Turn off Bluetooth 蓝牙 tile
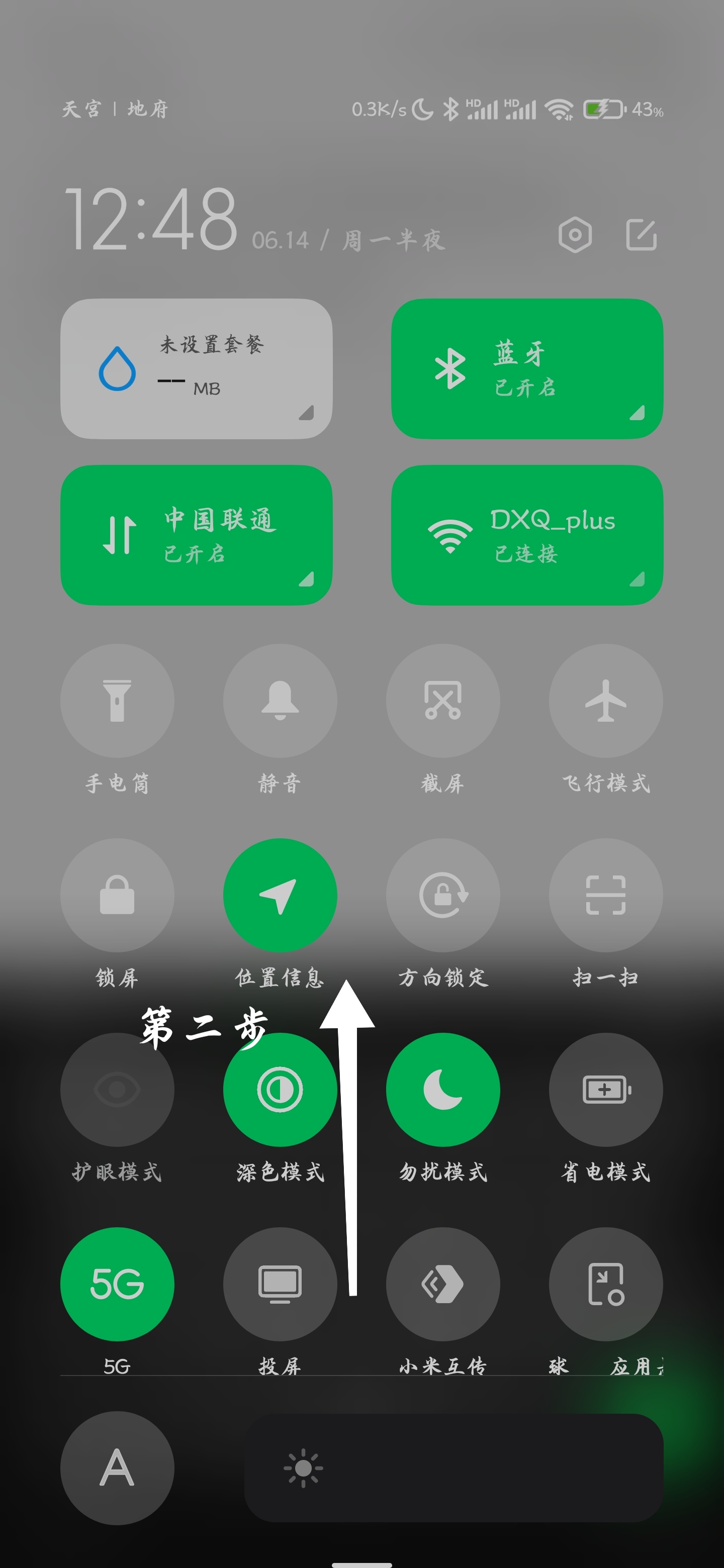The height and width of the screenshot is (1568, 724). coord(527,368)
